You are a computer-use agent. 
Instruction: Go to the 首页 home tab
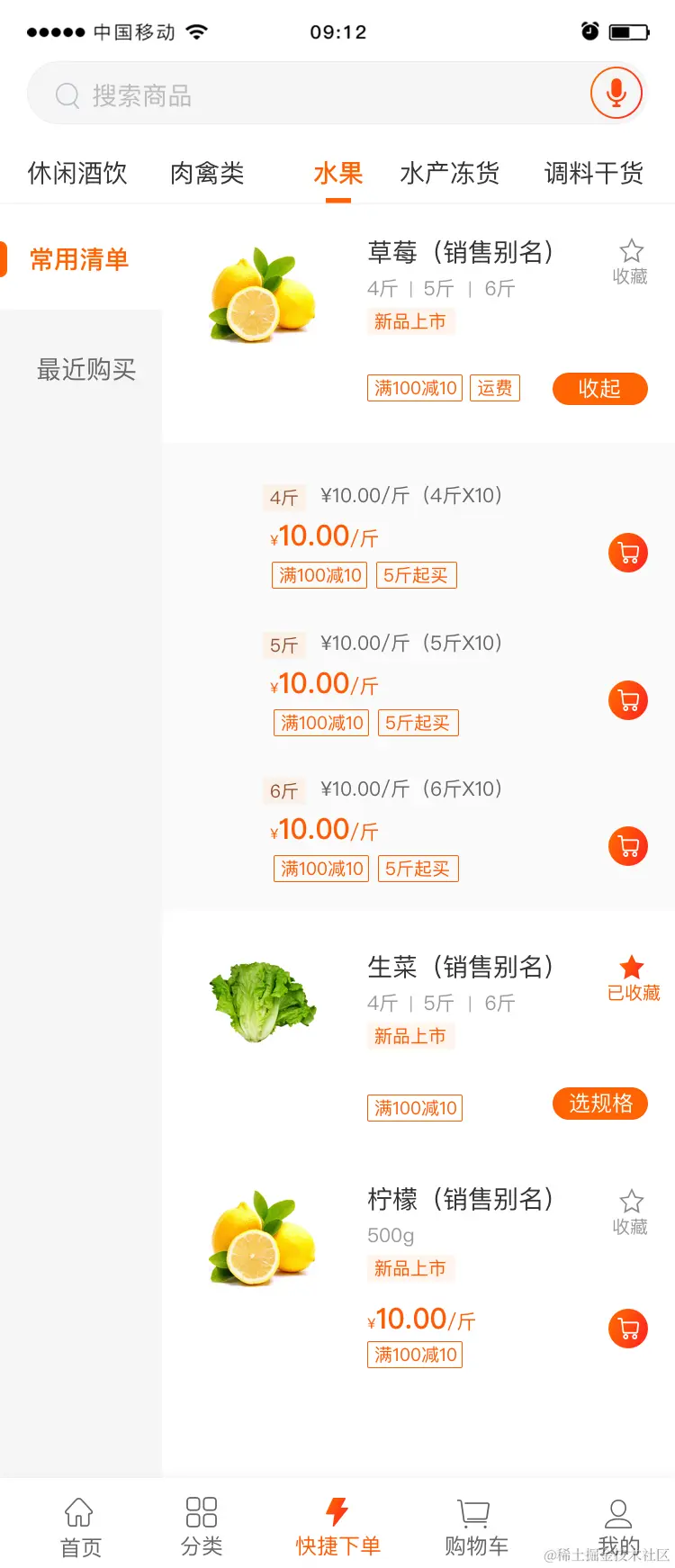80,1527
